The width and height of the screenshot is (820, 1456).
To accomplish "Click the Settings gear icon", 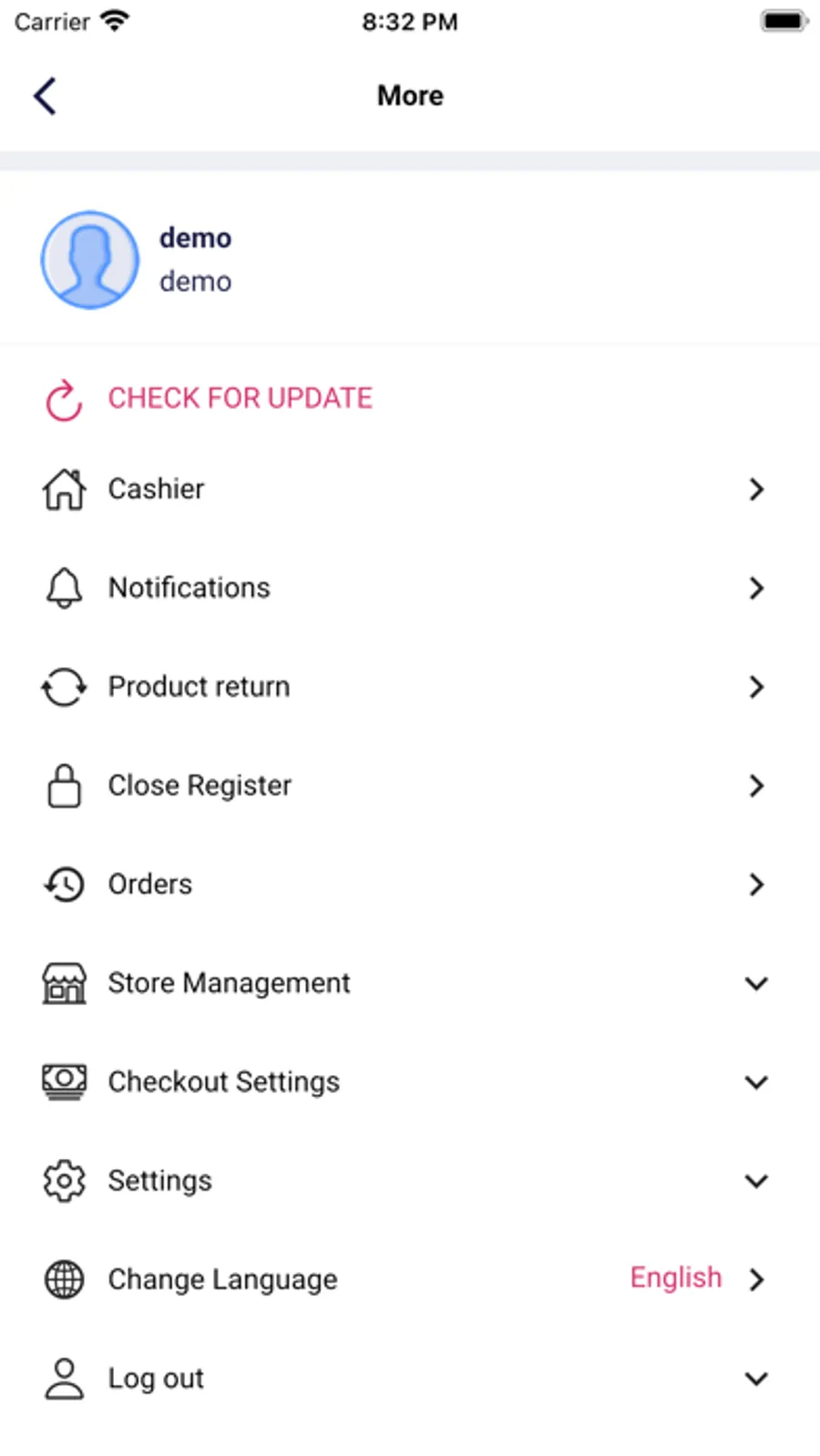I will click(64, 1180).
